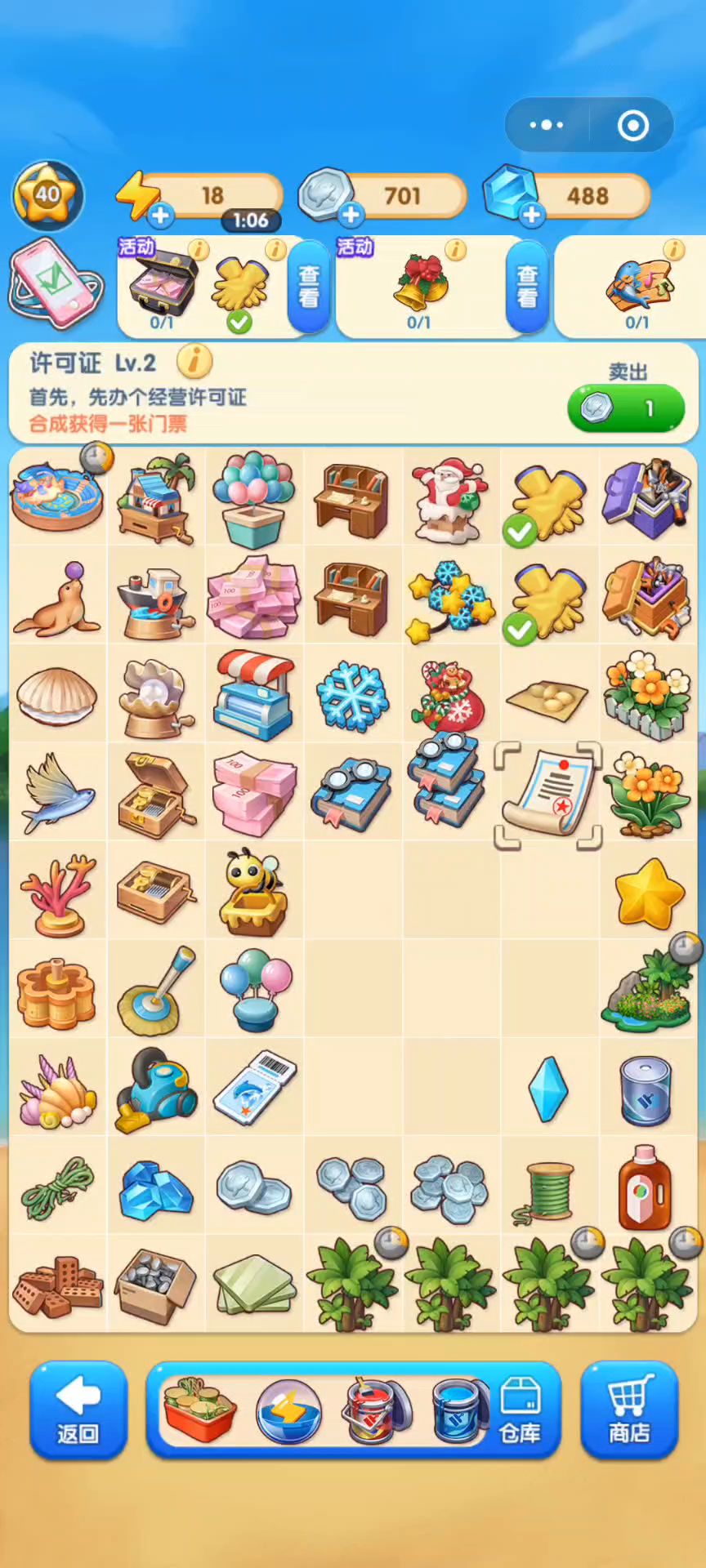Close the mini-program with the circle button
Screen dimensions: 706x1568
click(633, 125)
